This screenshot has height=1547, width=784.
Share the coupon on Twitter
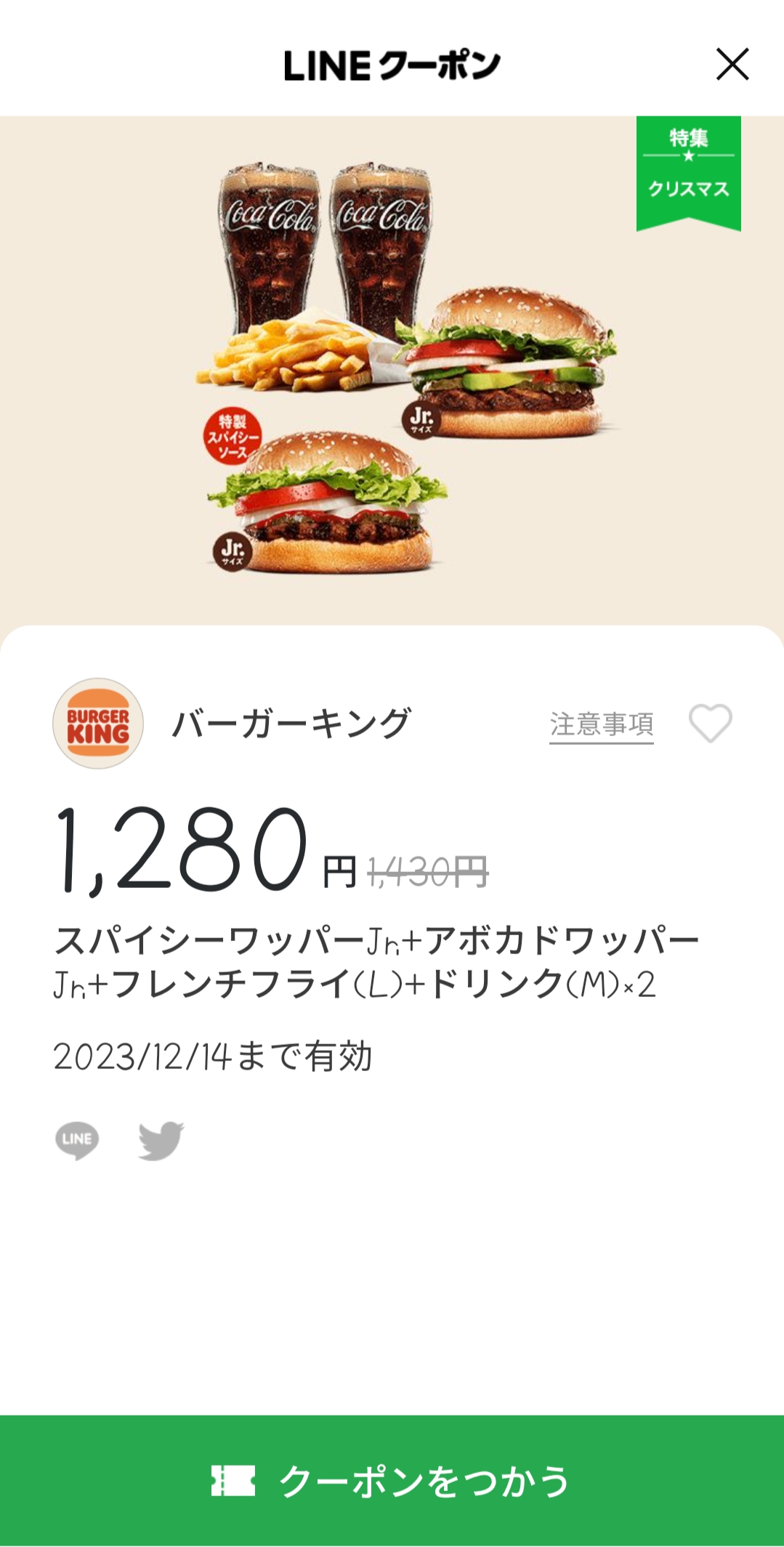coord(161,1140)
